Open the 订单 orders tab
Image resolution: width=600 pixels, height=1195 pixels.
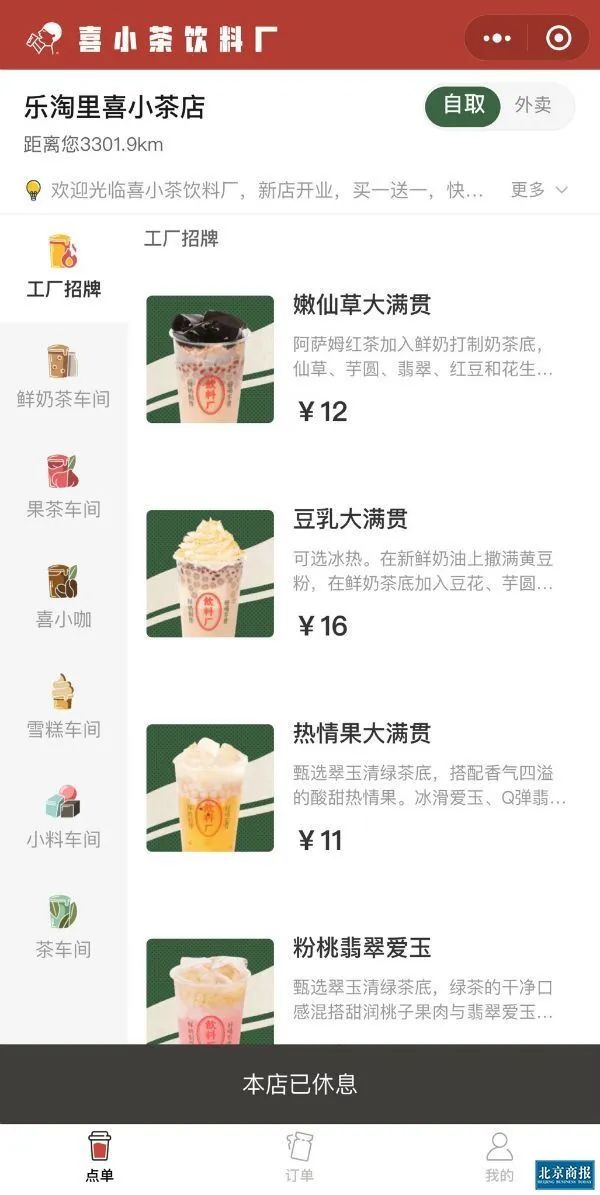tap(299, 1157)
